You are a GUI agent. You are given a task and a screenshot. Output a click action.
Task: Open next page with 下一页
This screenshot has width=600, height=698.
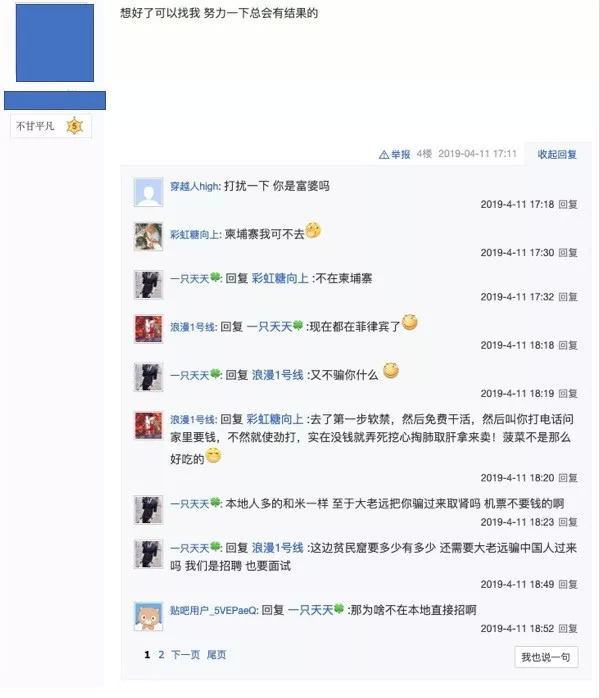(x=186, y=655)
